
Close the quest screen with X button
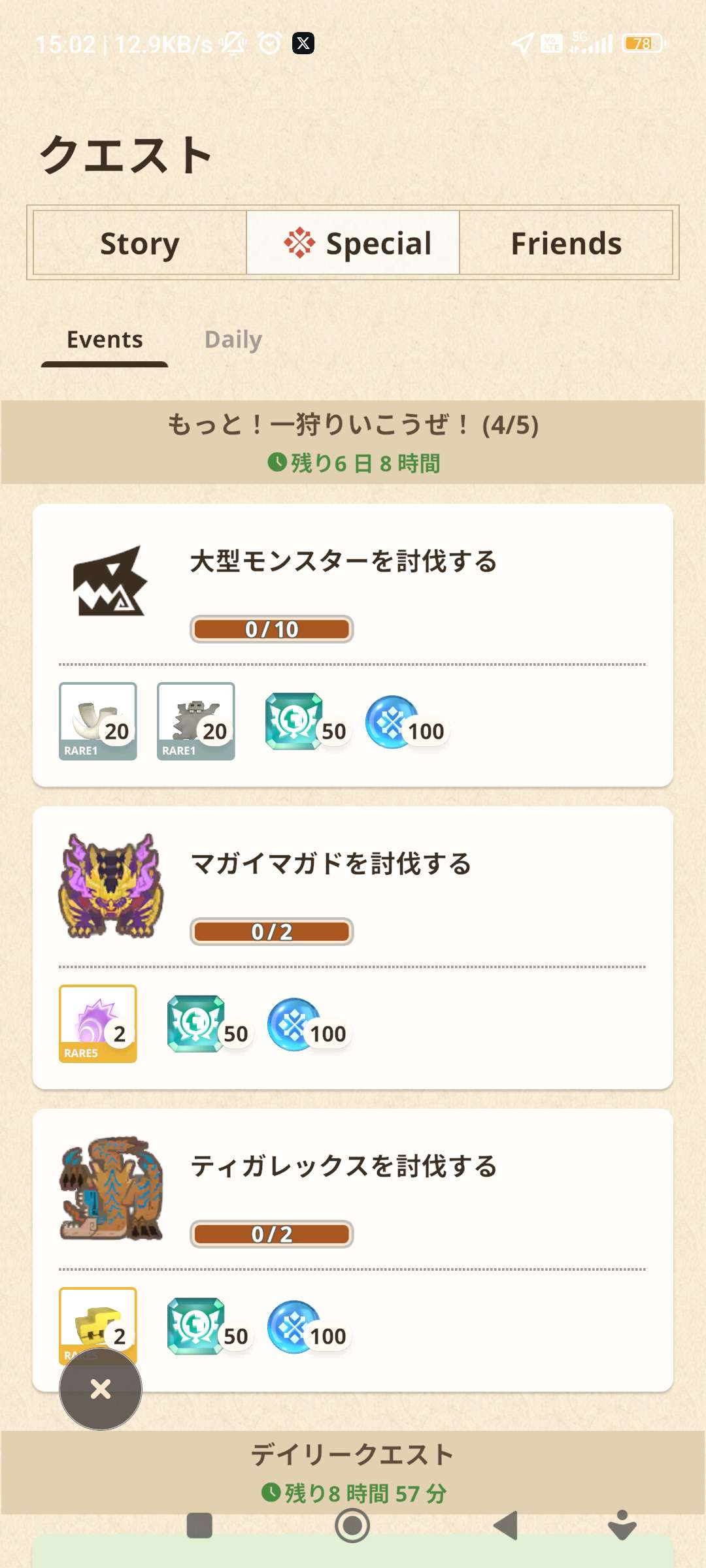tap(101, 1388)
